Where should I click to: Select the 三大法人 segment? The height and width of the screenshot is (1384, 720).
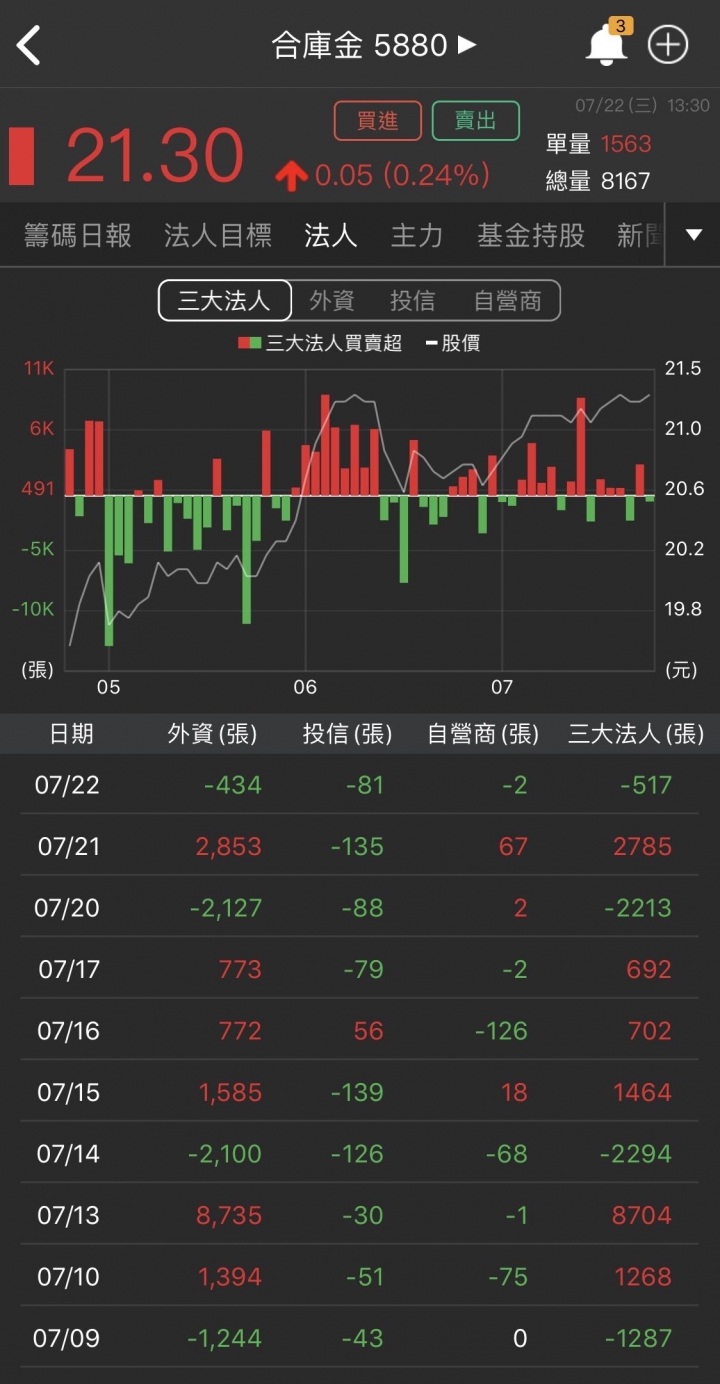click(225, 301)
